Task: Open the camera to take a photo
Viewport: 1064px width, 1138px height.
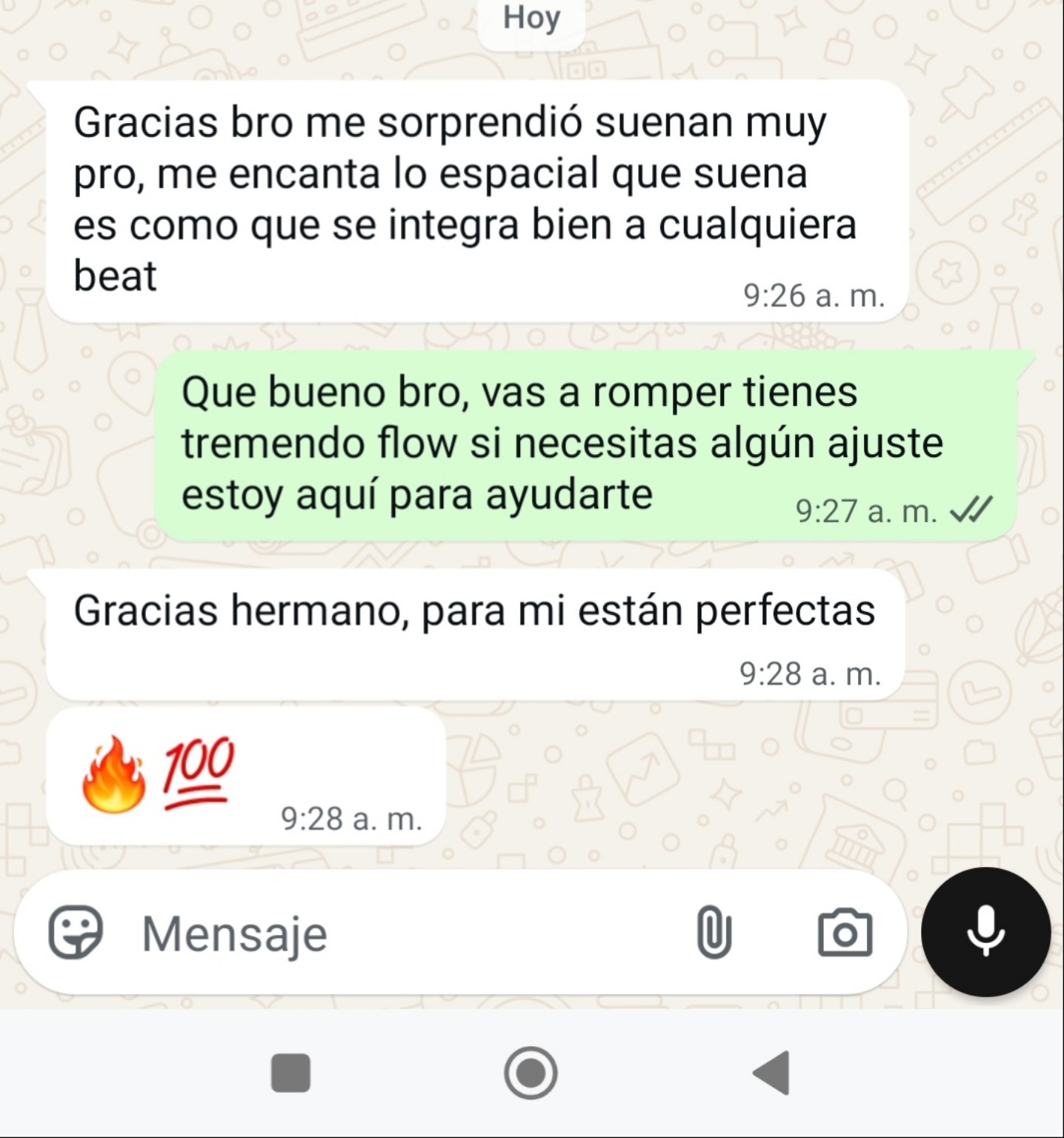Action: pos(845,933)
